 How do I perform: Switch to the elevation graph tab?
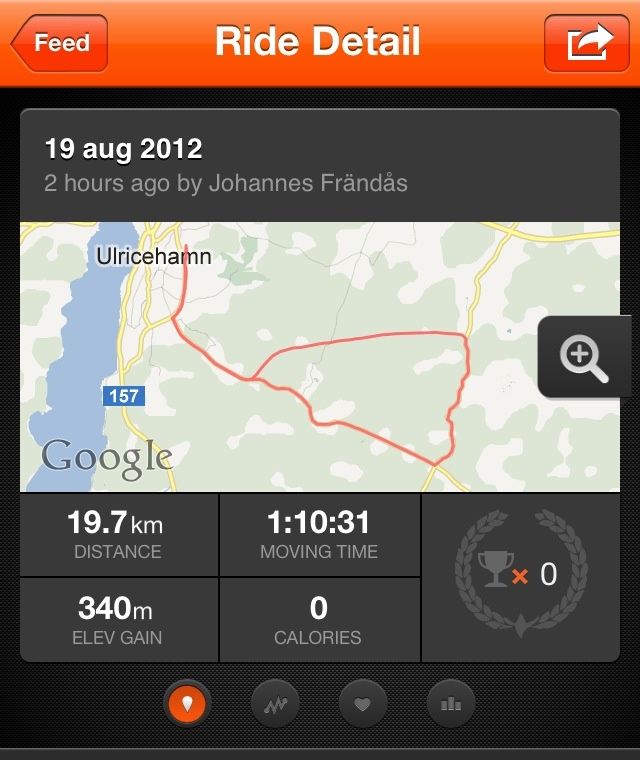[x=275, y=705]
